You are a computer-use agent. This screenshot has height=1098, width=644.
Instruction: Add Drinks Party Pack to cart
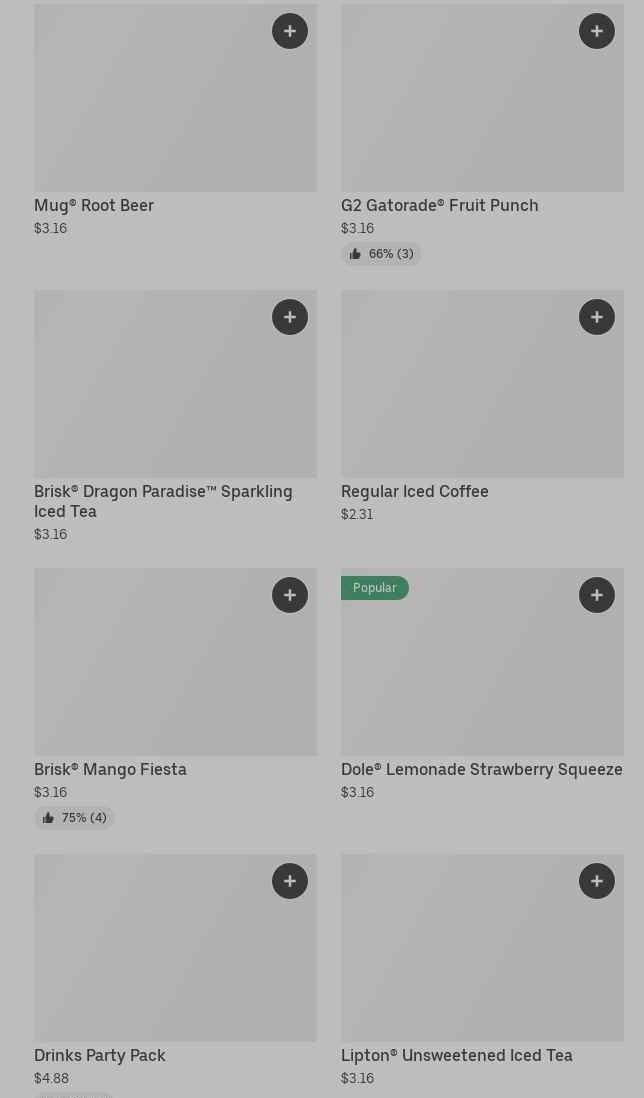[290, 881]
